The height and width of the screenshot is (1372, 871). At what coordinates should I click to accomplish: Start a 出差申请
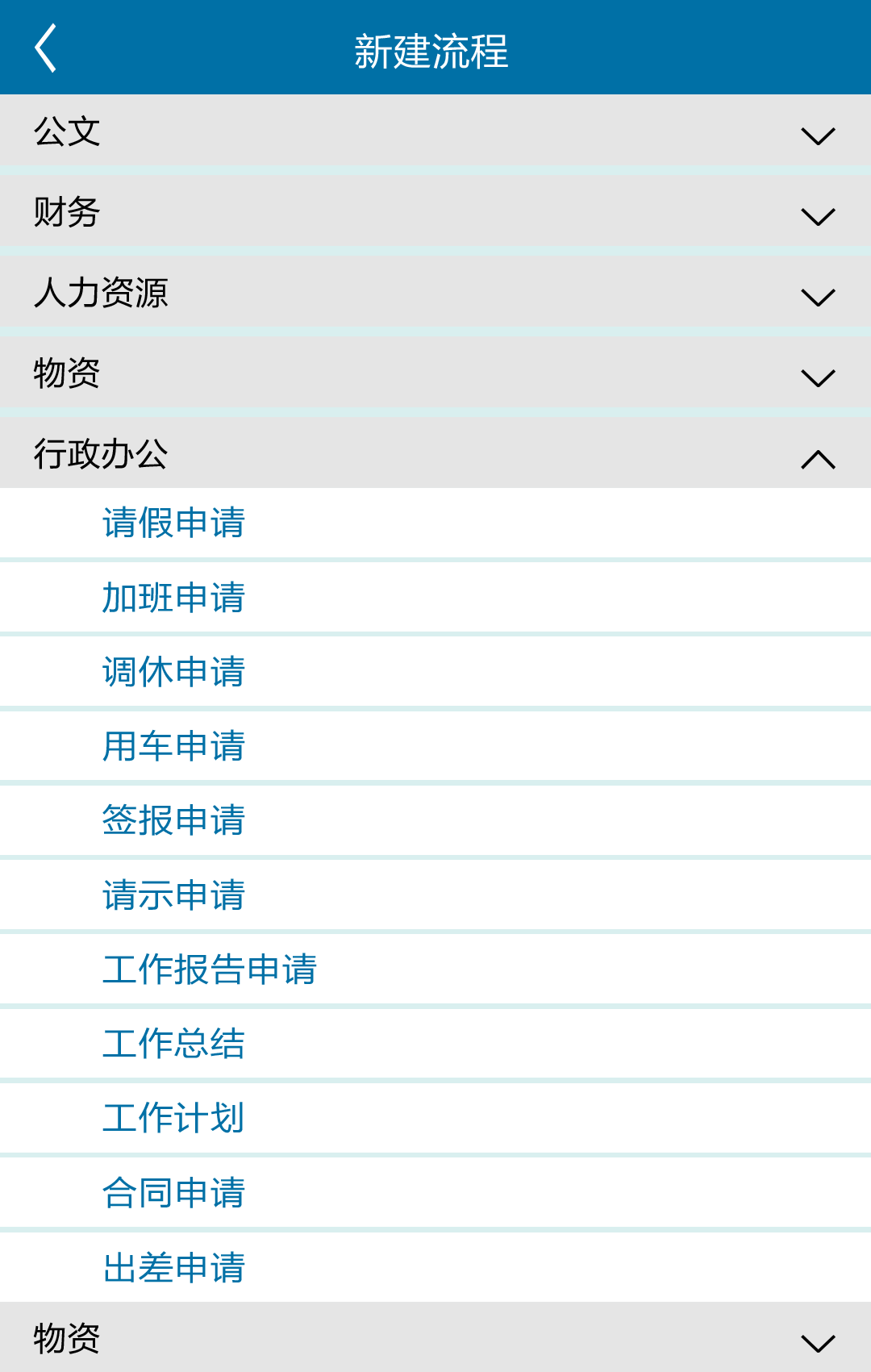click(174, 1267)
